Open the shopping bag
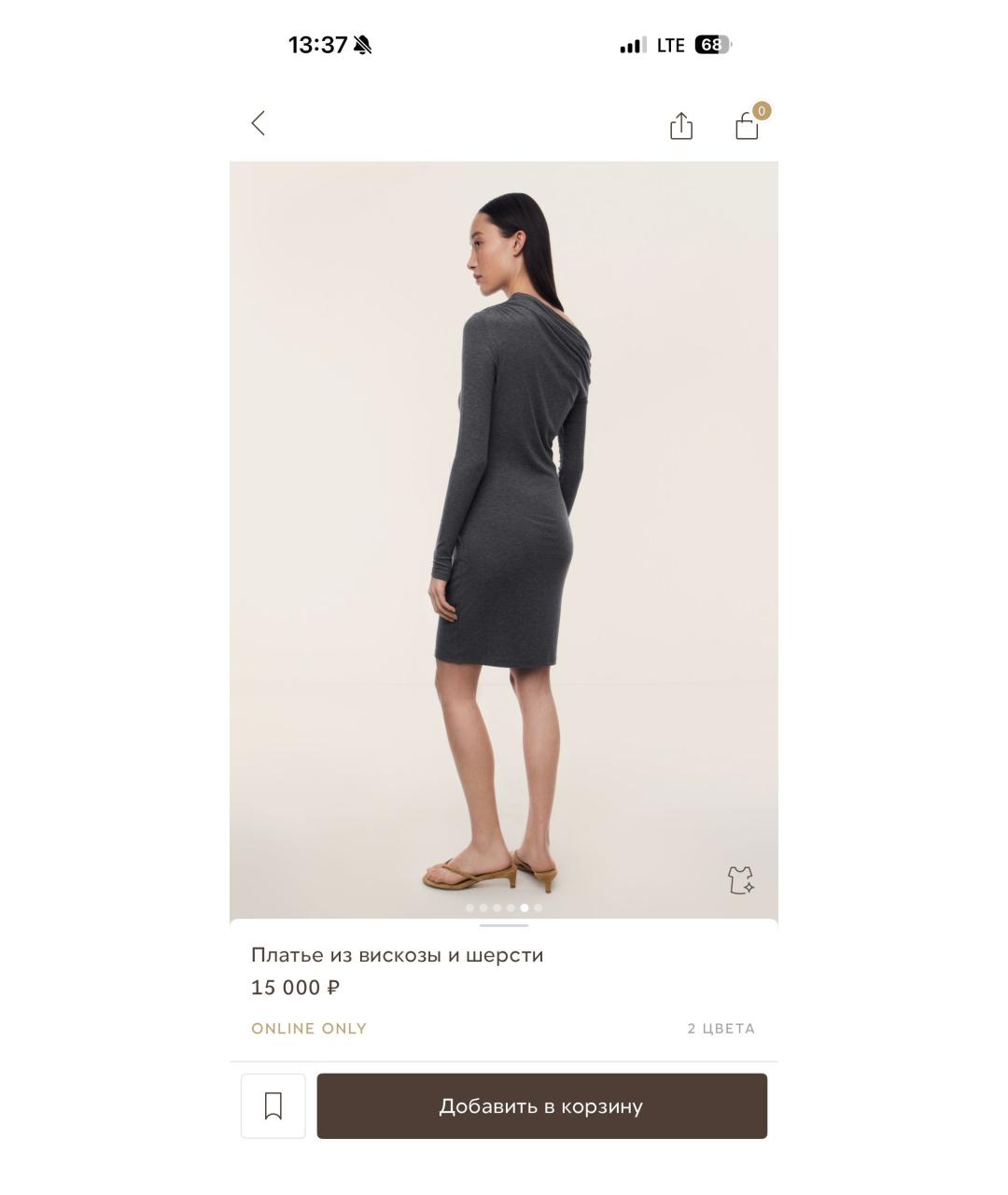 [x=747, y=126]
